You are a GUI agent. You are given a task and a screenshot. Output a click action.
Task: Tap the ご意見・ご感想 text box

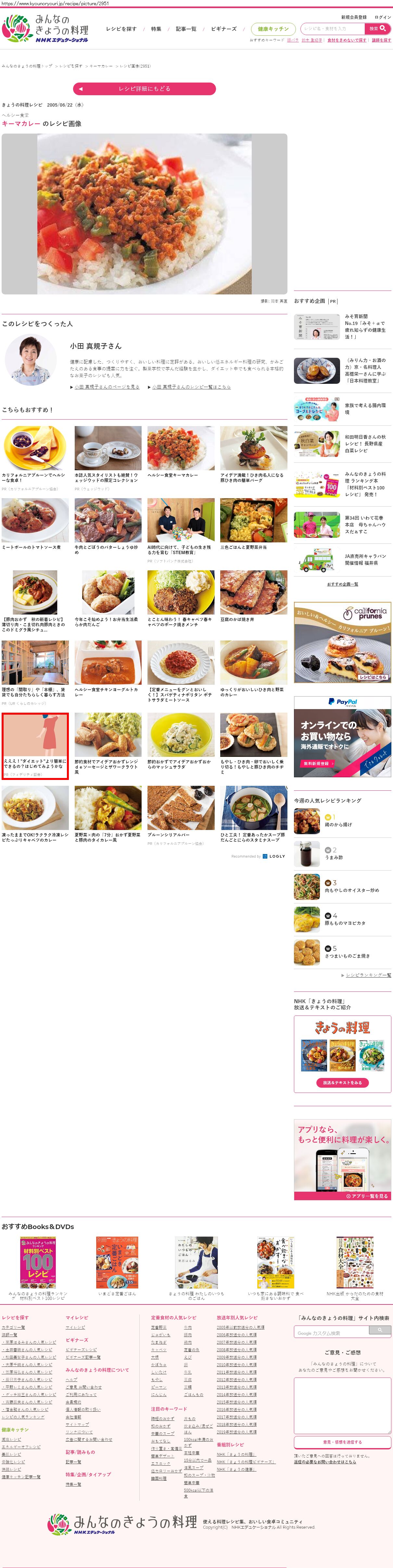(342, 1404)
